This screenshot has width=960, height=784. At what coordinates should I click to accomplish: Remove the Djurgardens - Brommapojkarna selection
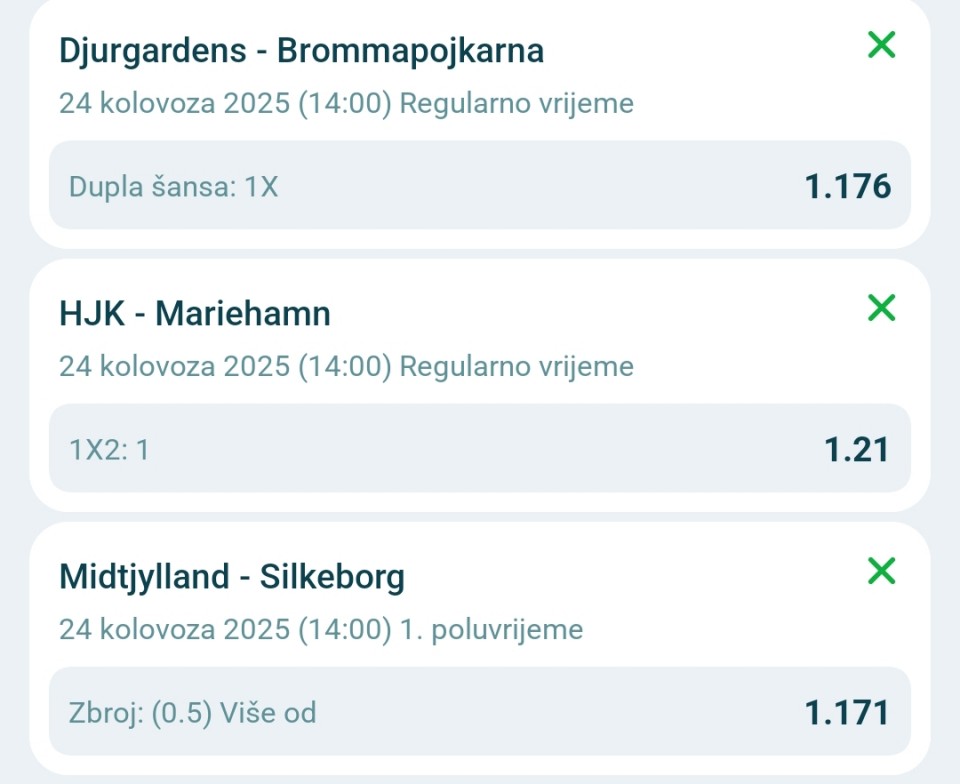881,45
